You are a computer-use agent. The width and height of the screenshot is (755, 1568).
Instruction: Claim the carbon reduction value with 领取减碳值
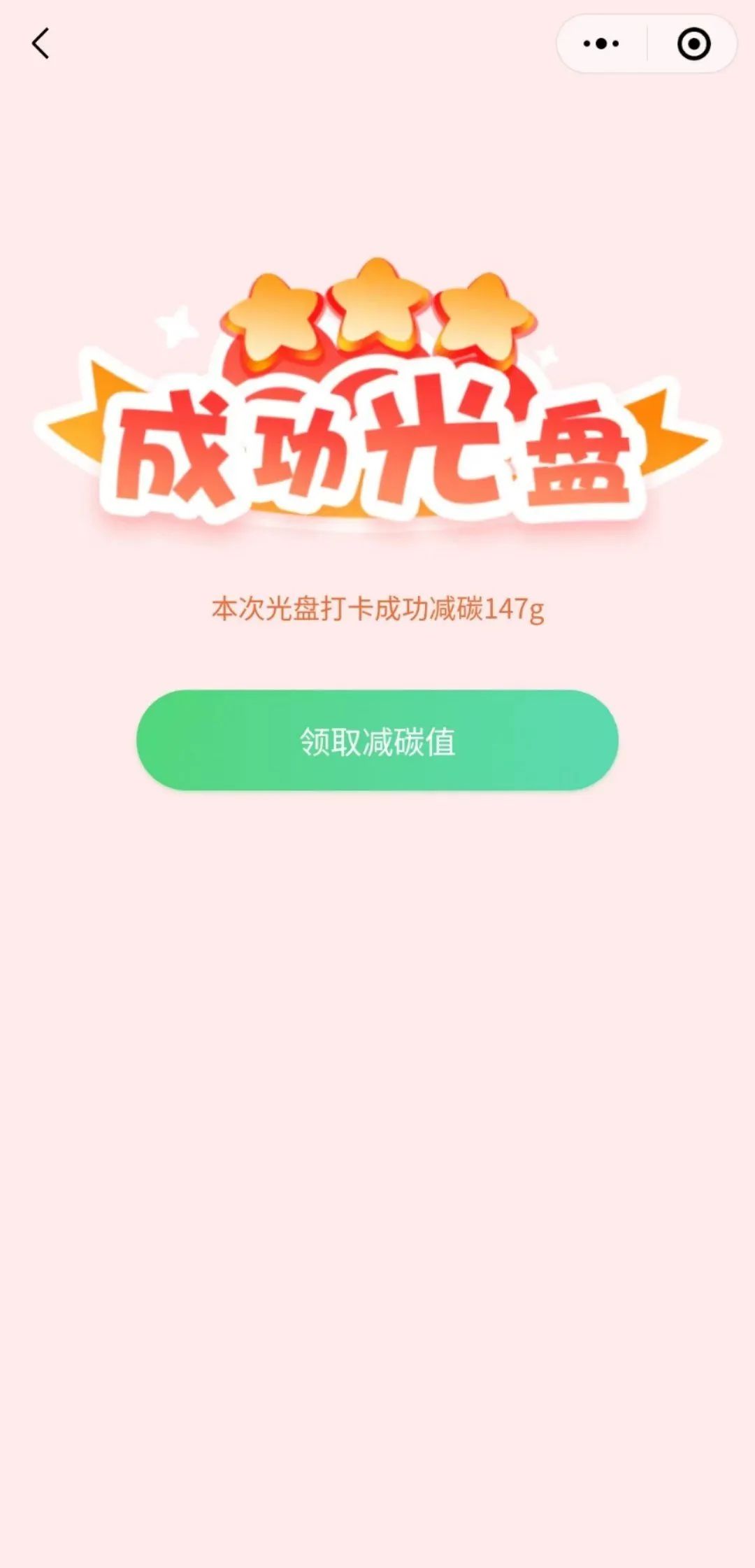(377, 740)
